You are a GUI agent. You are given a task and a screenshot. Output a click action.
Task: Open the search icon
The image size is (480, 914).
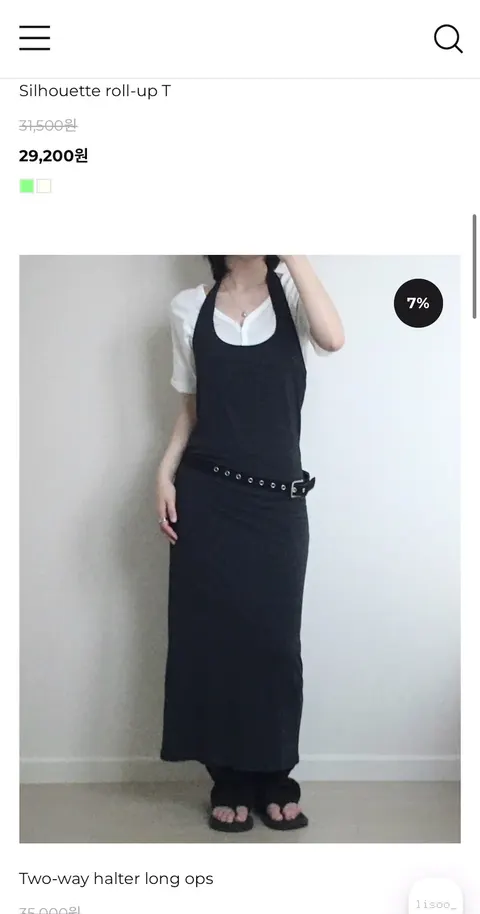coord(448,38)
